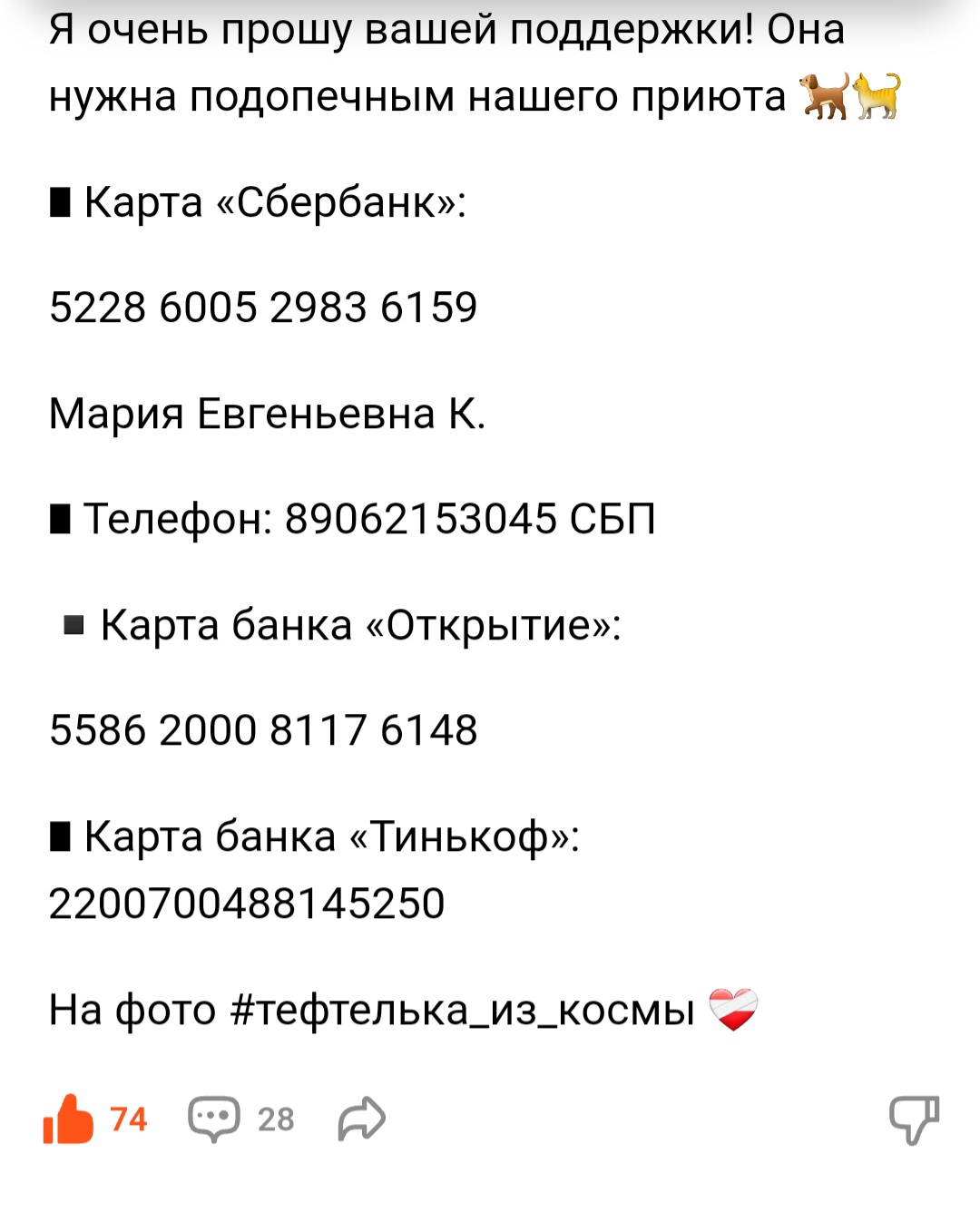Open the comments on this post

214,1119
